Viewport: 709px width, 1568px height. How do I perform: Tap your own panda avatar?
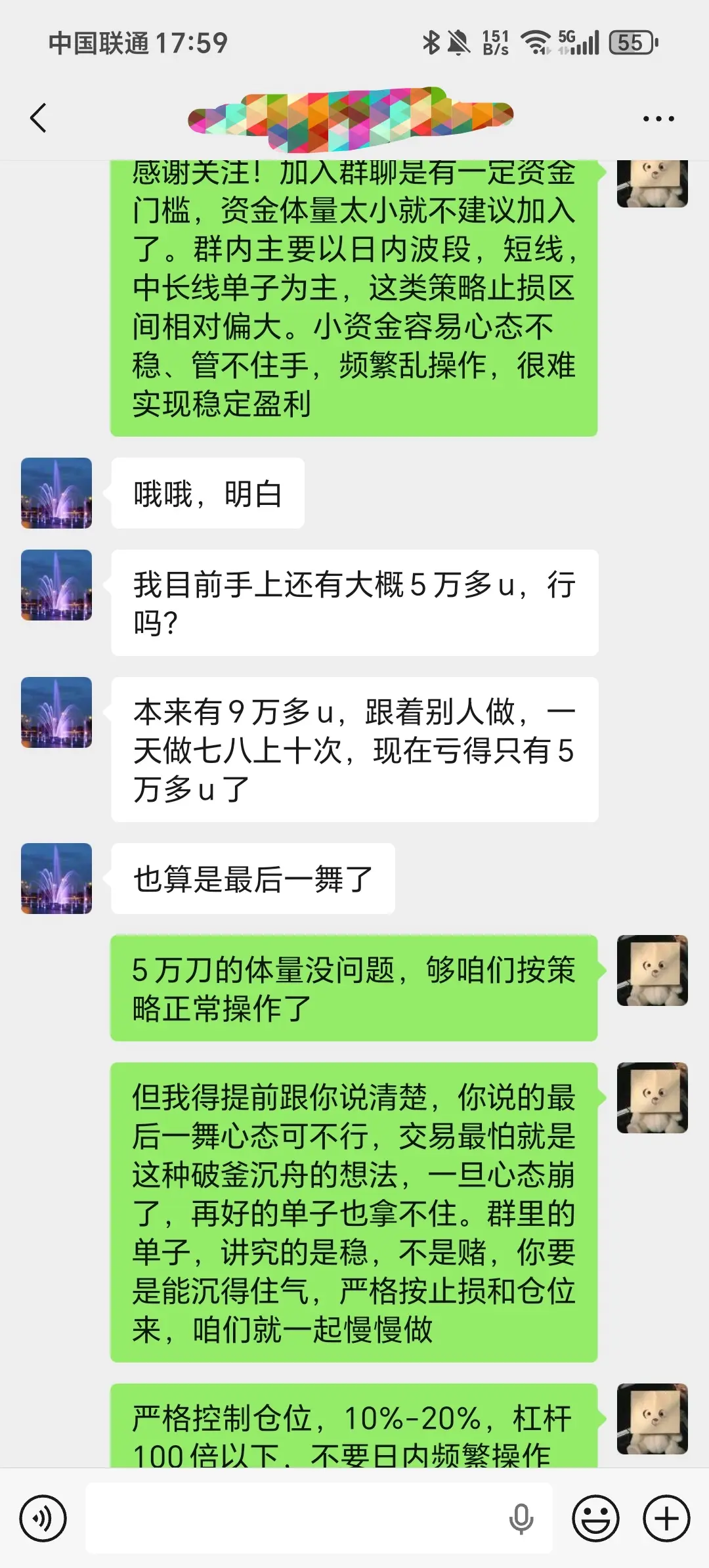tap(651, 184)
